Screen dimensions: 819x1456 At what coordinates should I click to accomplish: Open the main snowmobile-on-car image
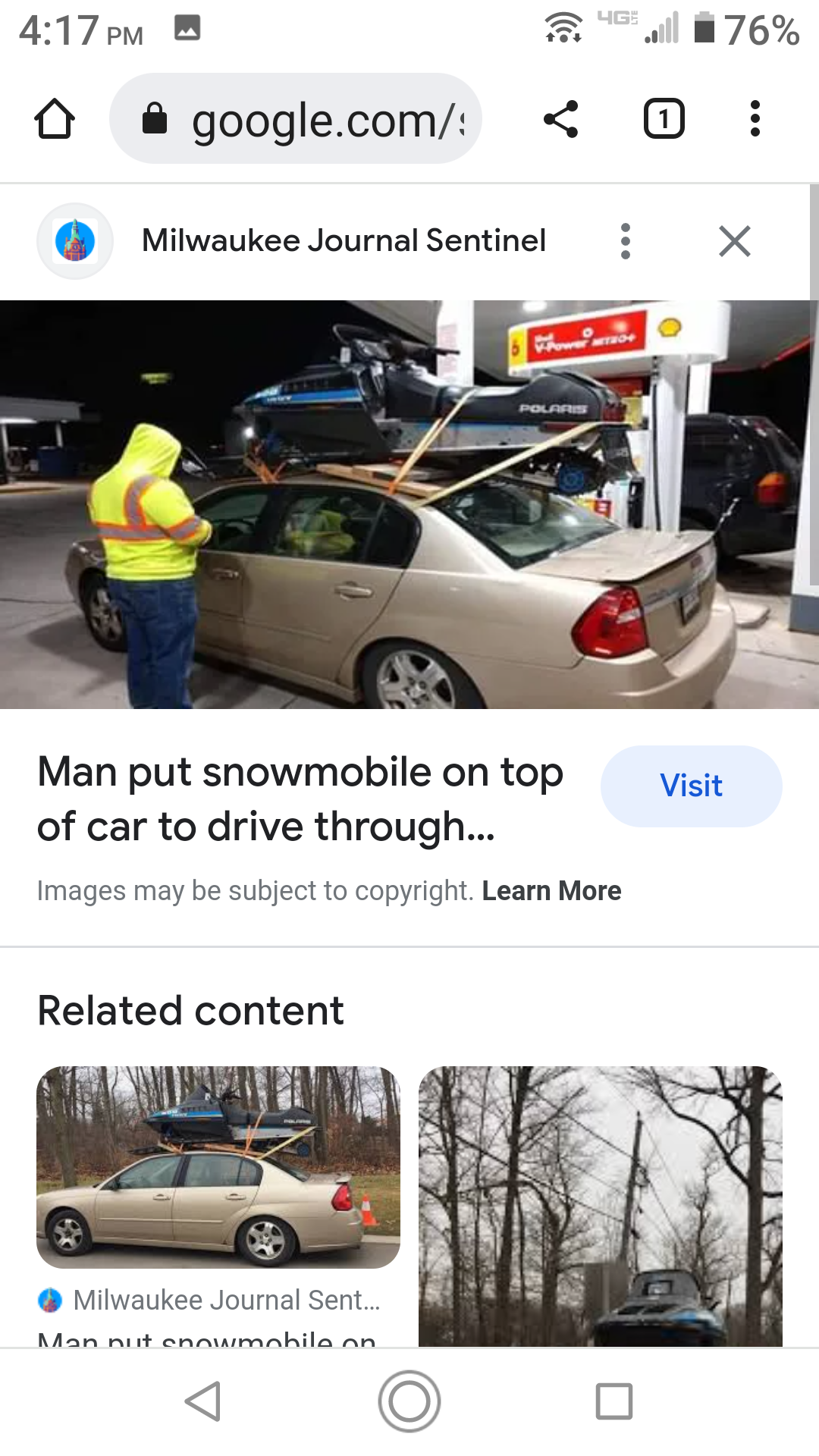409,504
